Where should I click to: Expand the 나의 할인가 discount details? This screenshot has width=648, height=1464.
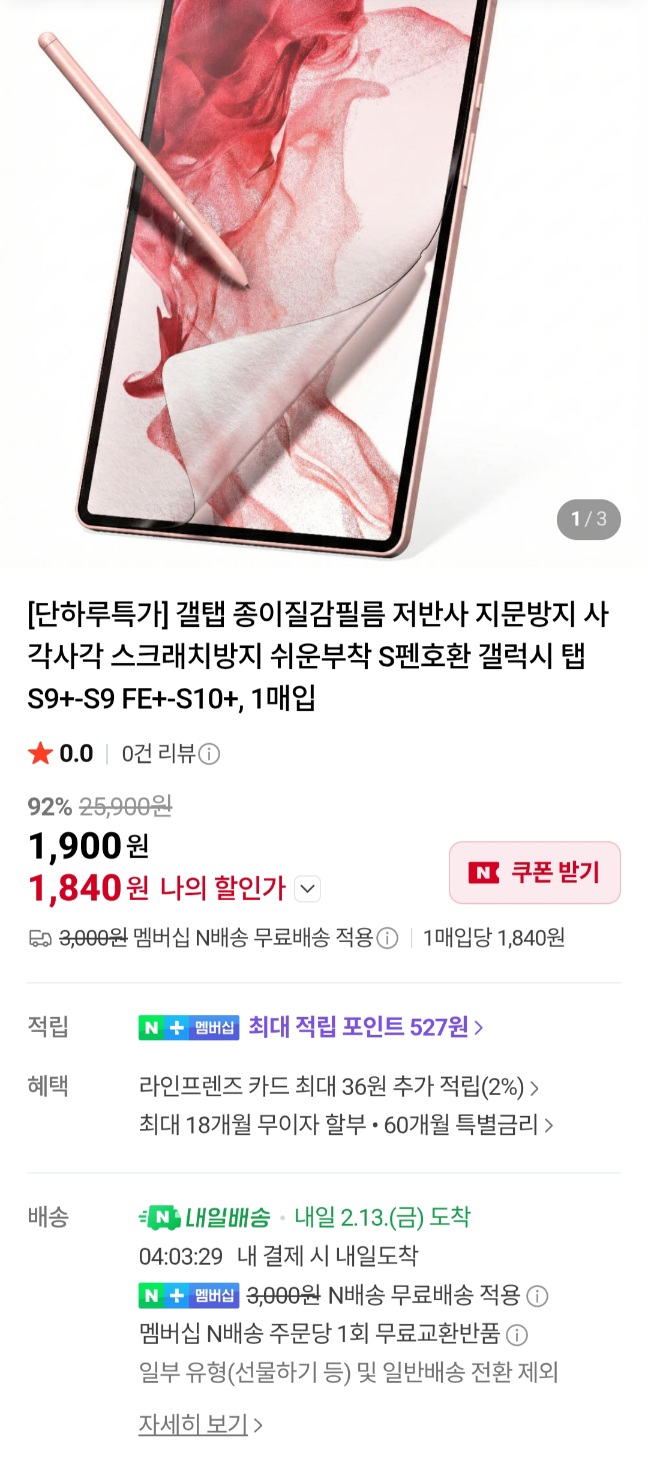pos(308,888)
